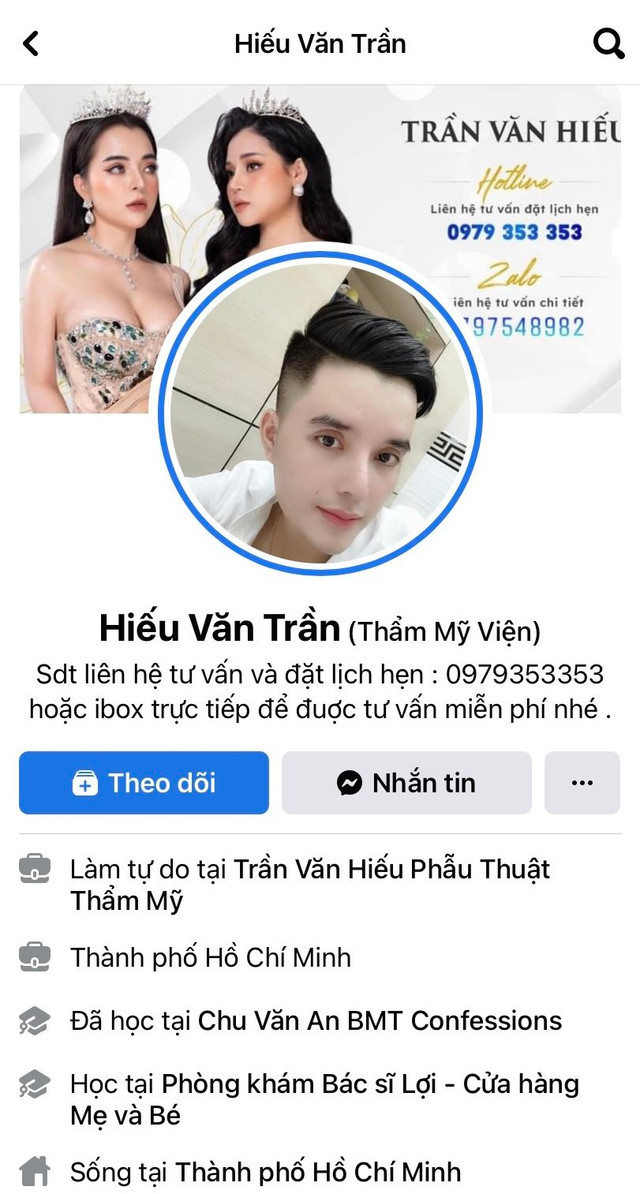Tap the Theo dõi follow button
This screenshot has height=1194, width=640.
pyautogui.click(x=144, y=783)
